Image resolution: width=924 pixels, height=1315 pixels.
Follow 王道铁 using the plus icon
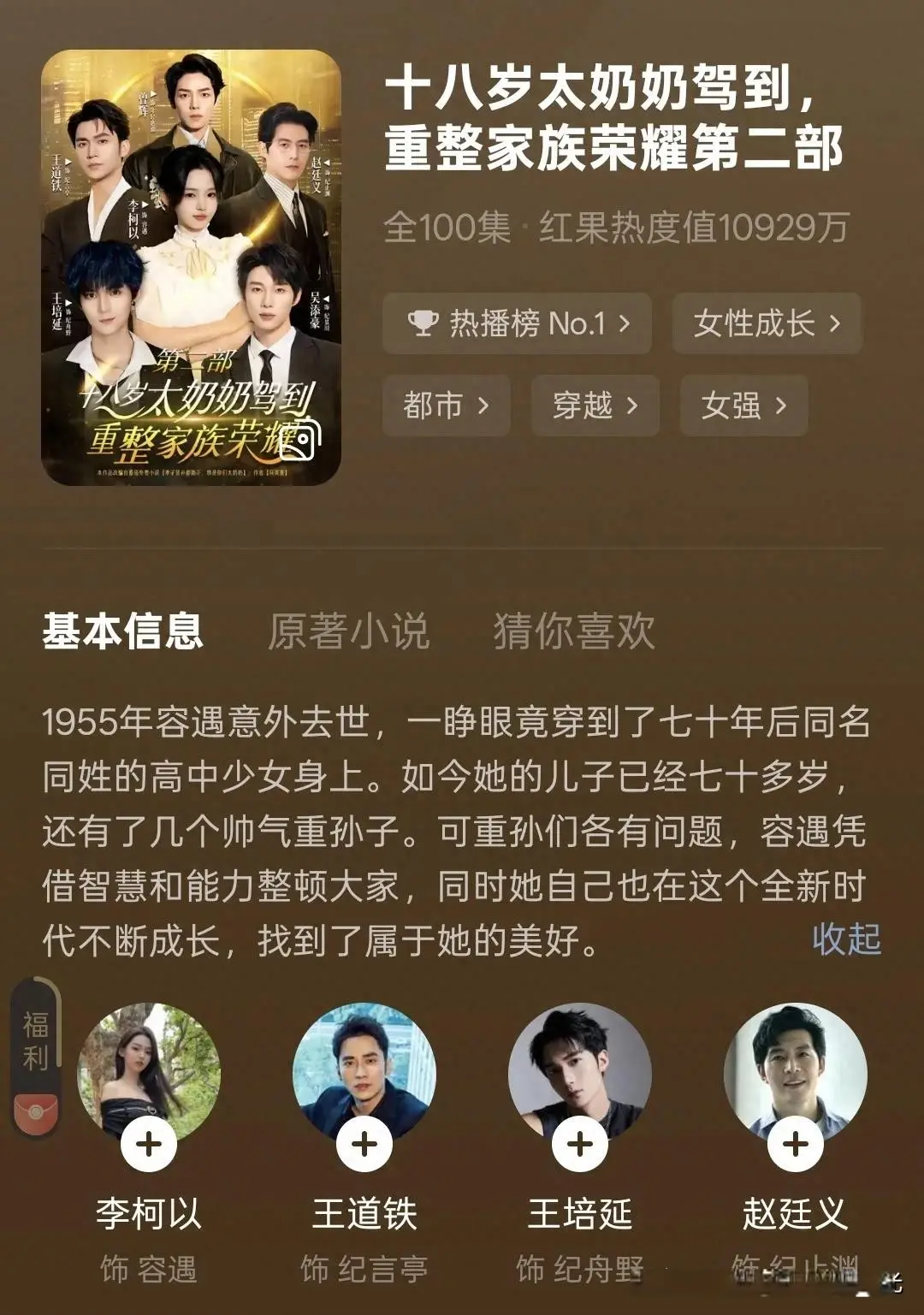pyautogui.click(x=364, y=1144)
